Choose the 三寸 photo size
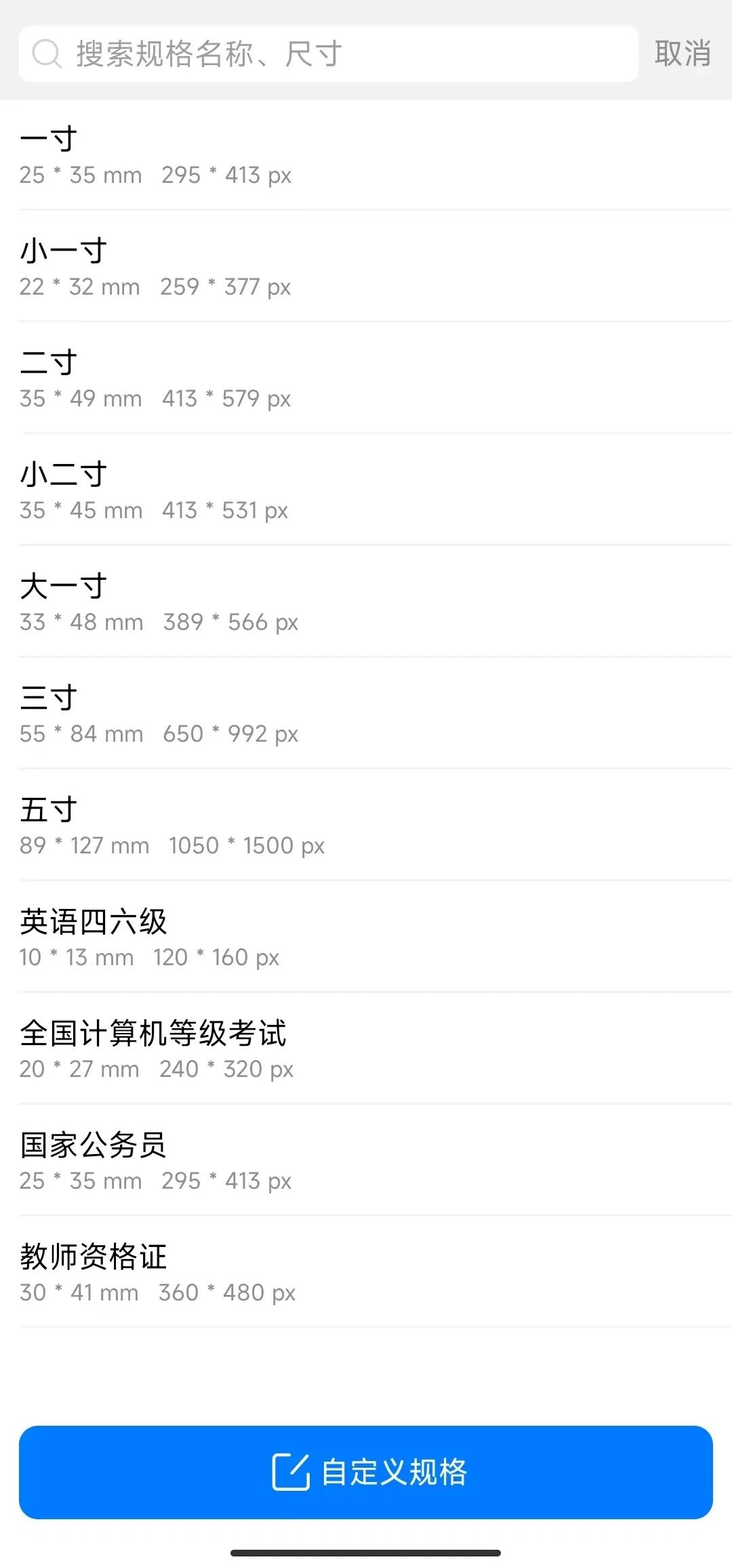The image size is (732, 1568). [366, 715]
